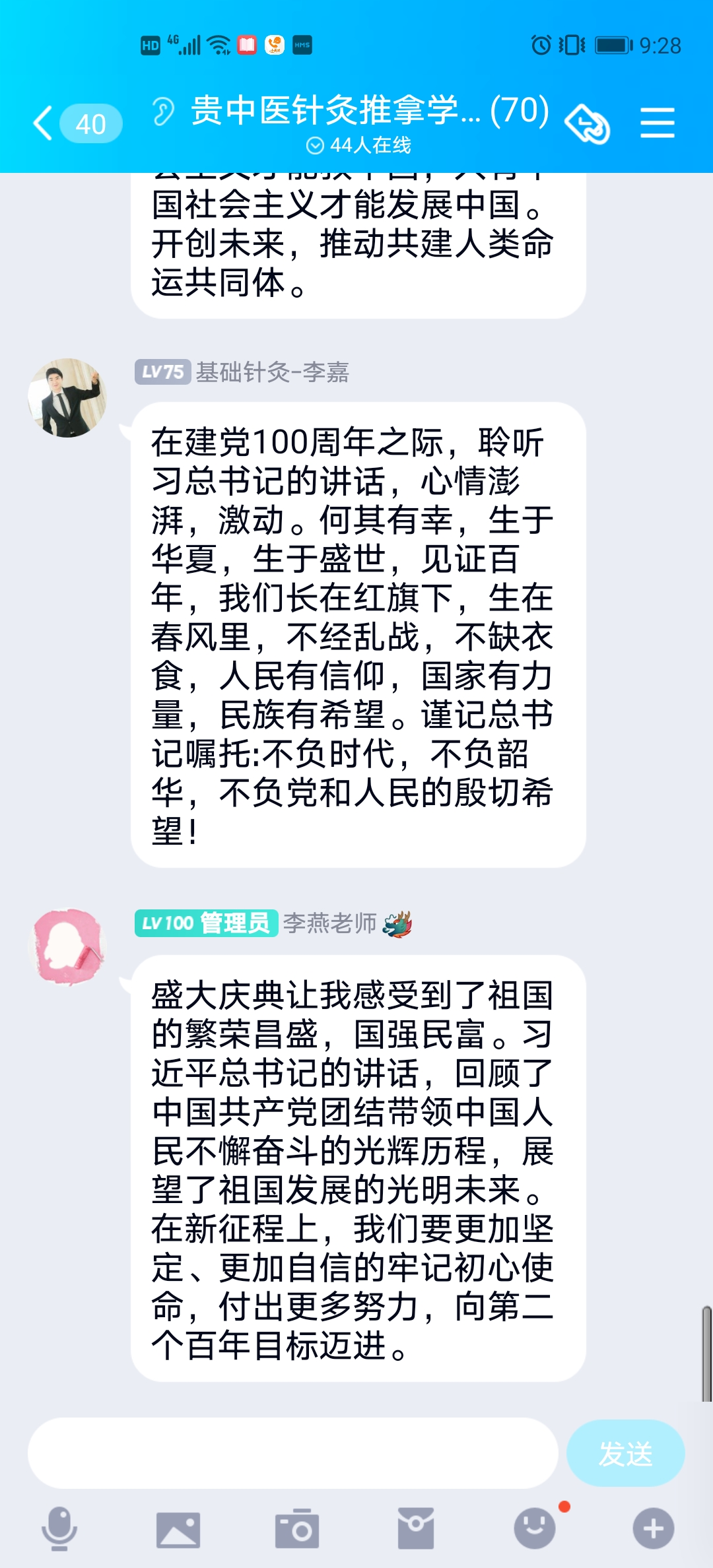Record a voice message

[59, 1528]
